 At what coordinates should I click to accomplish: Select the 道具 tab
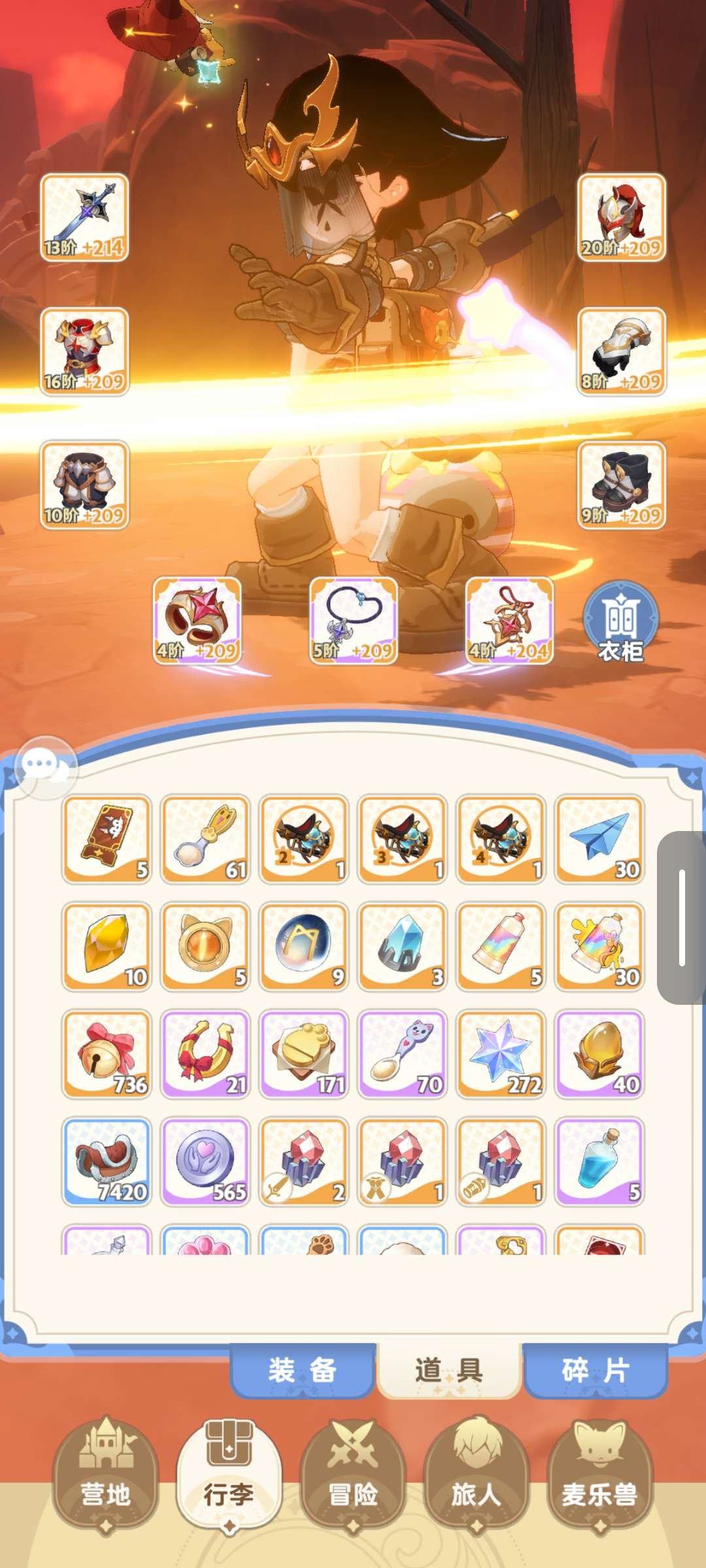[448, 1370]
